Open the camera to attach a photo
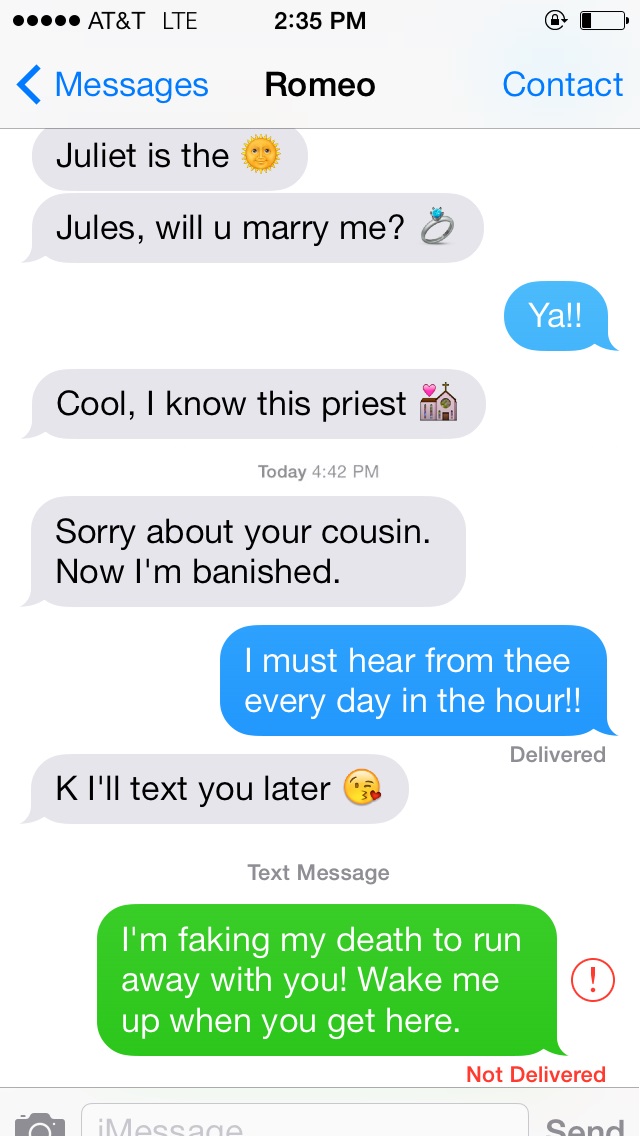The image size is (640, 1136). 40,1124
